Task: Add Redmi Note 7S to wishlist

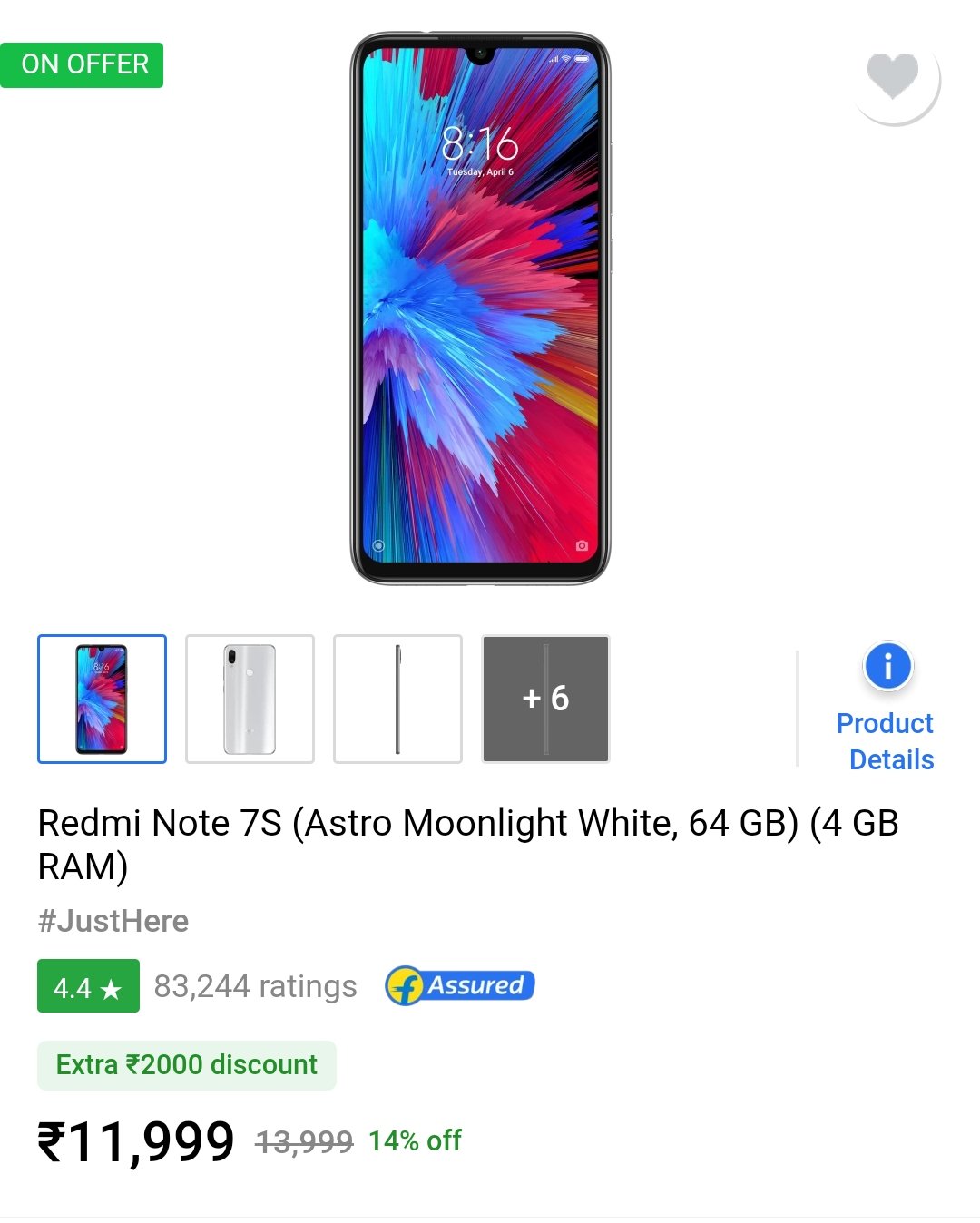Action: (x=893, y=76)
